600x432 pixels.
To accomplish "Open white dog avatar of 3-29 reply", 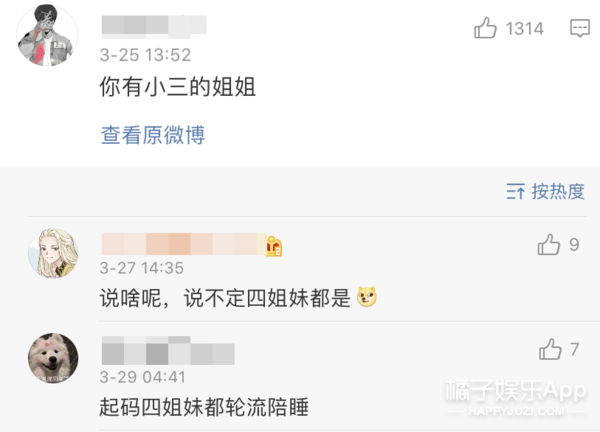I will [x=52, y=359].
